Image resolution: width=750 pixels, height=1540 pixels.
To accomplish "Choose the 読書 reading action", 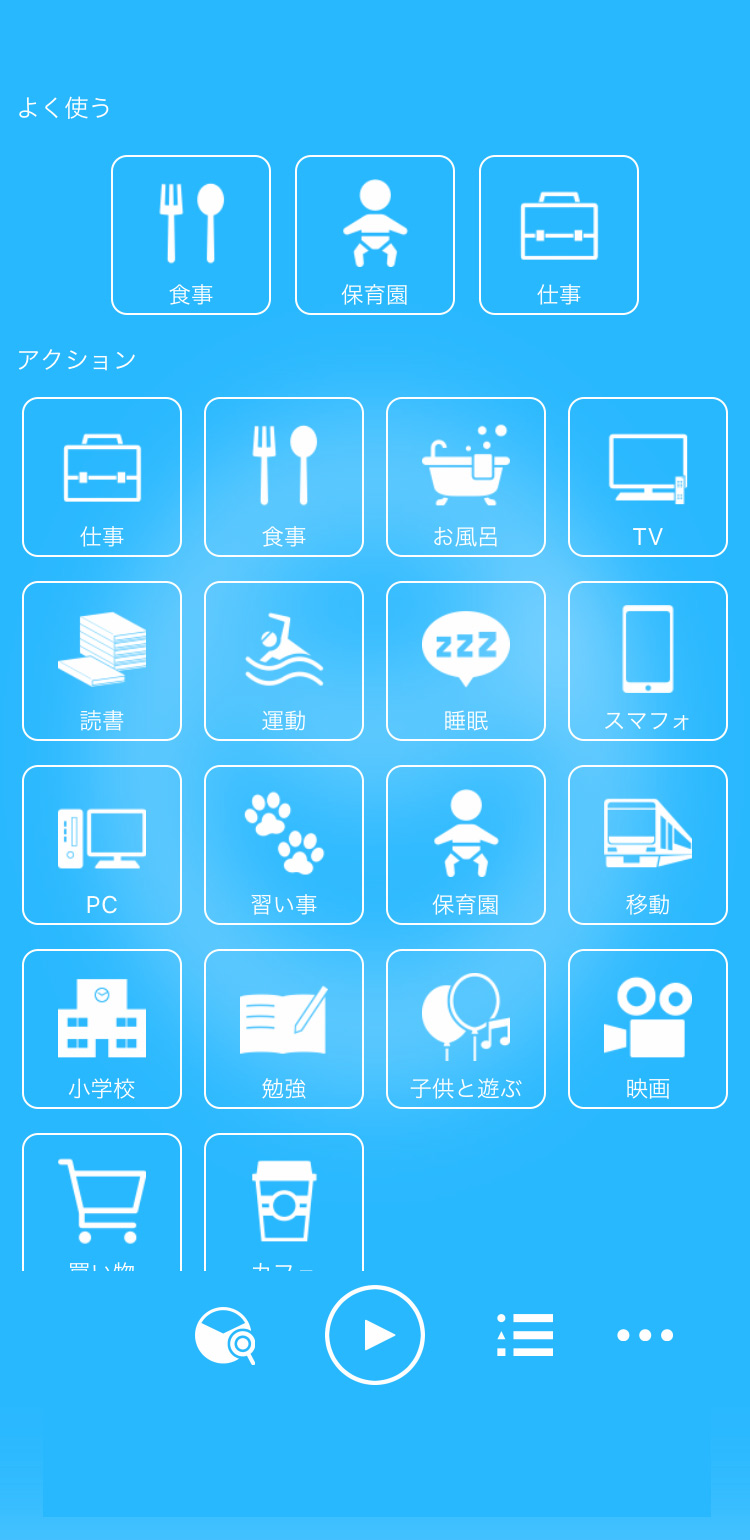I will pos(102,661).
